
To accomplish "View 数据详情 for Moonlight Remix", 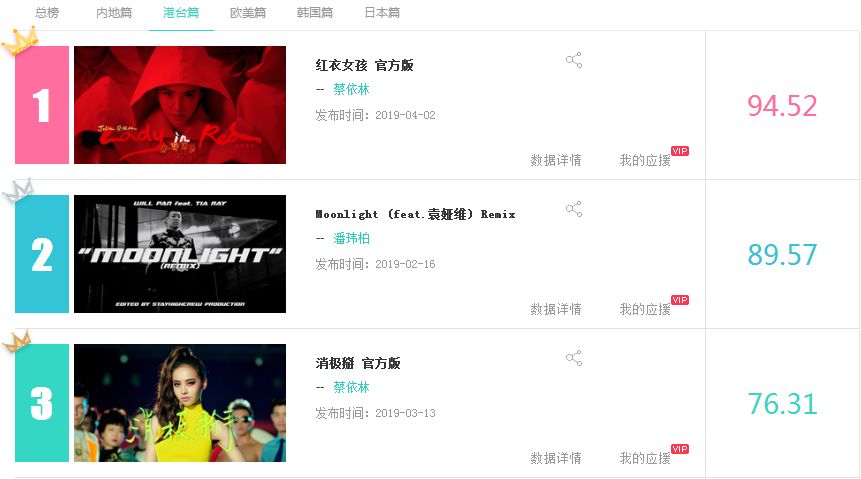I will [556, 309].
